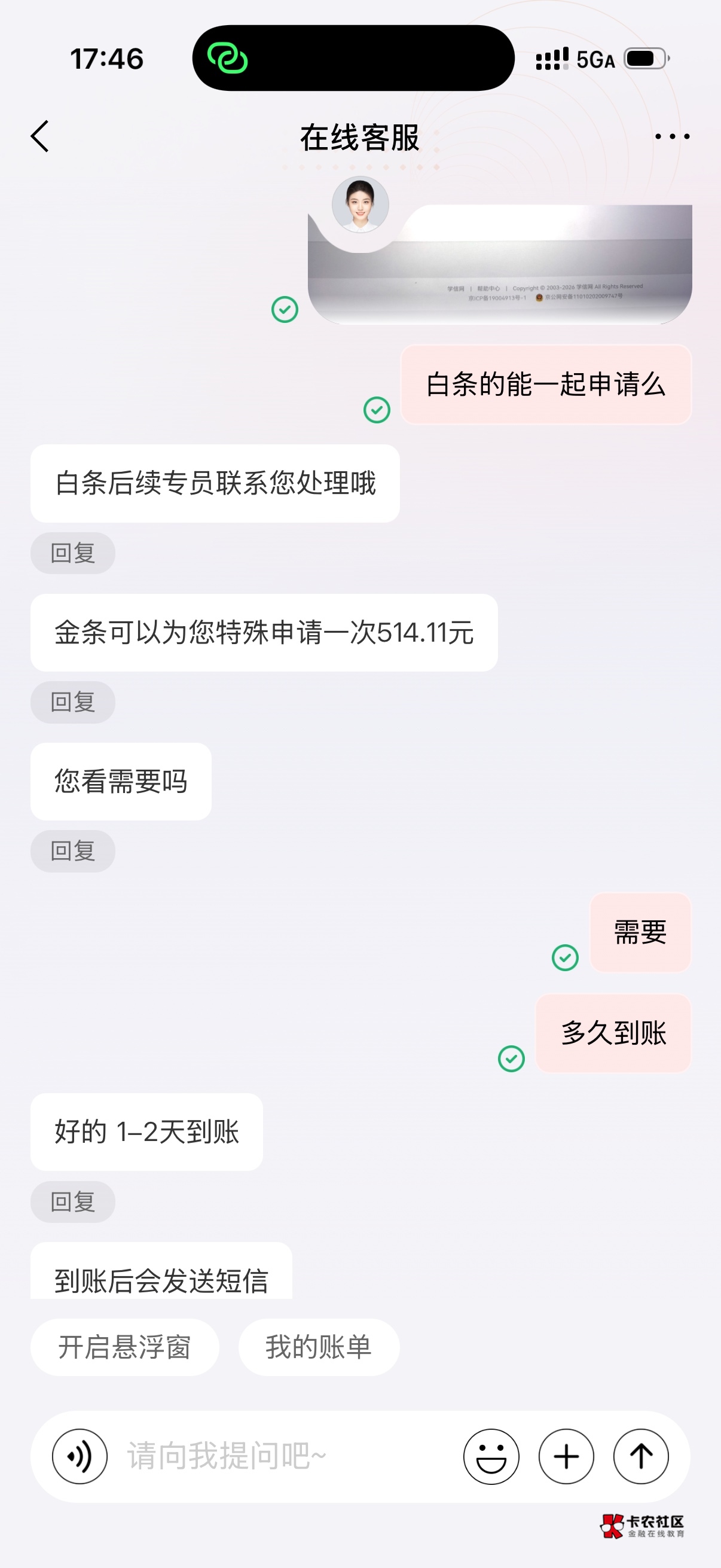Reply to the 好的 1–2天到账 message

[73, 1201]
